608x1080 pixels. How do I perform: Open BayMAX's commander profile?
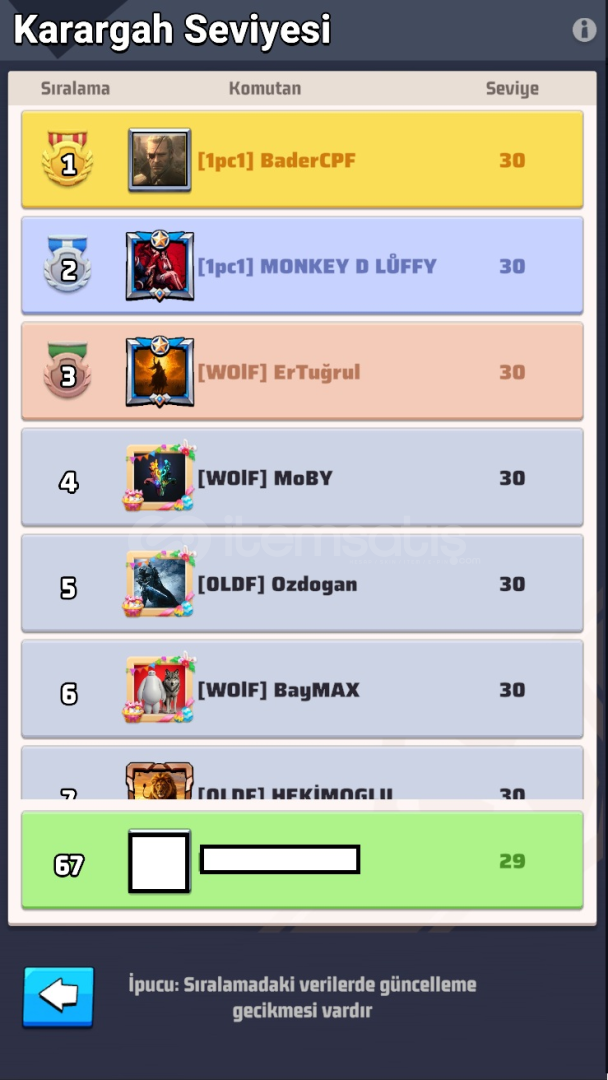[301, 690]
